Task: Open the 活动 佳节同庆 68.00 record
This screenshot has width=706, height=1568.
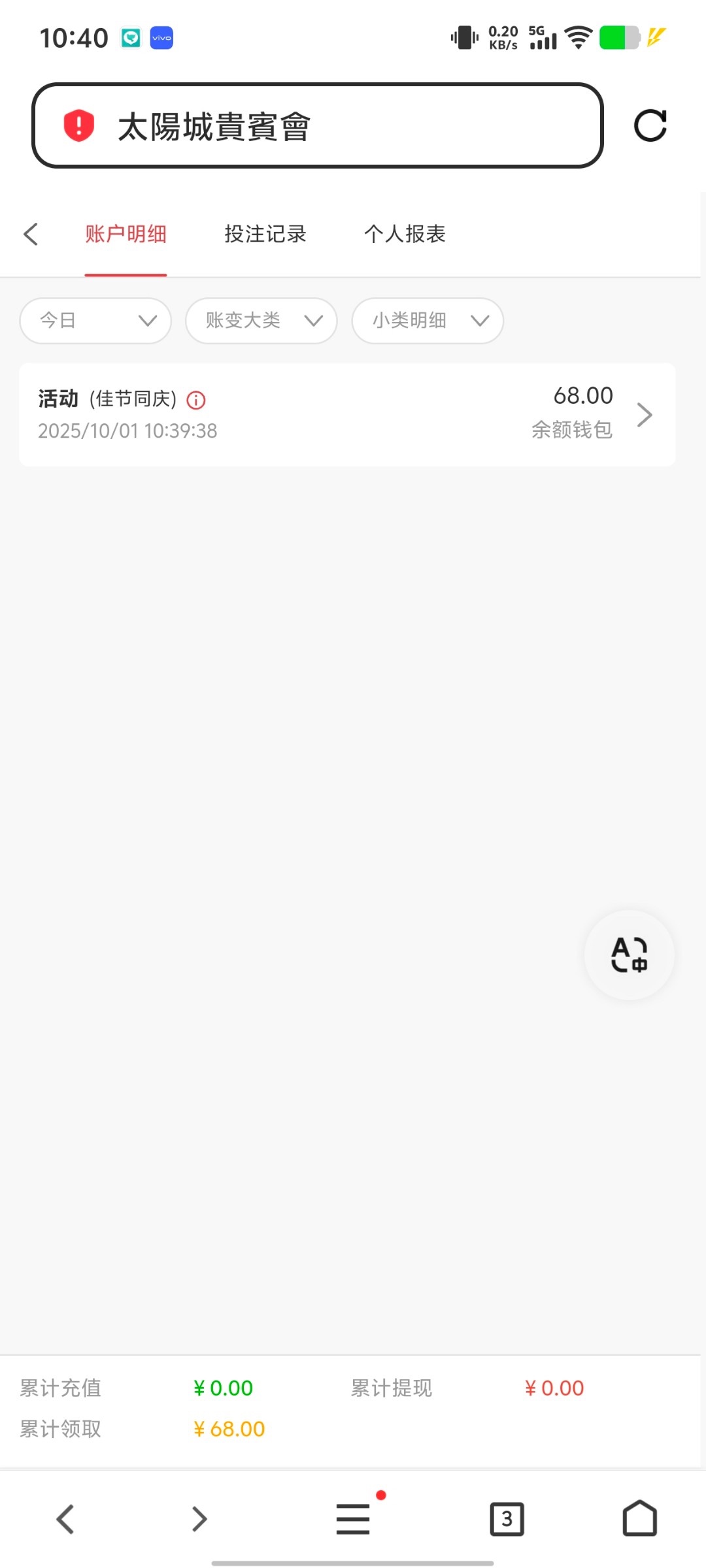Action: pos(346,414)
